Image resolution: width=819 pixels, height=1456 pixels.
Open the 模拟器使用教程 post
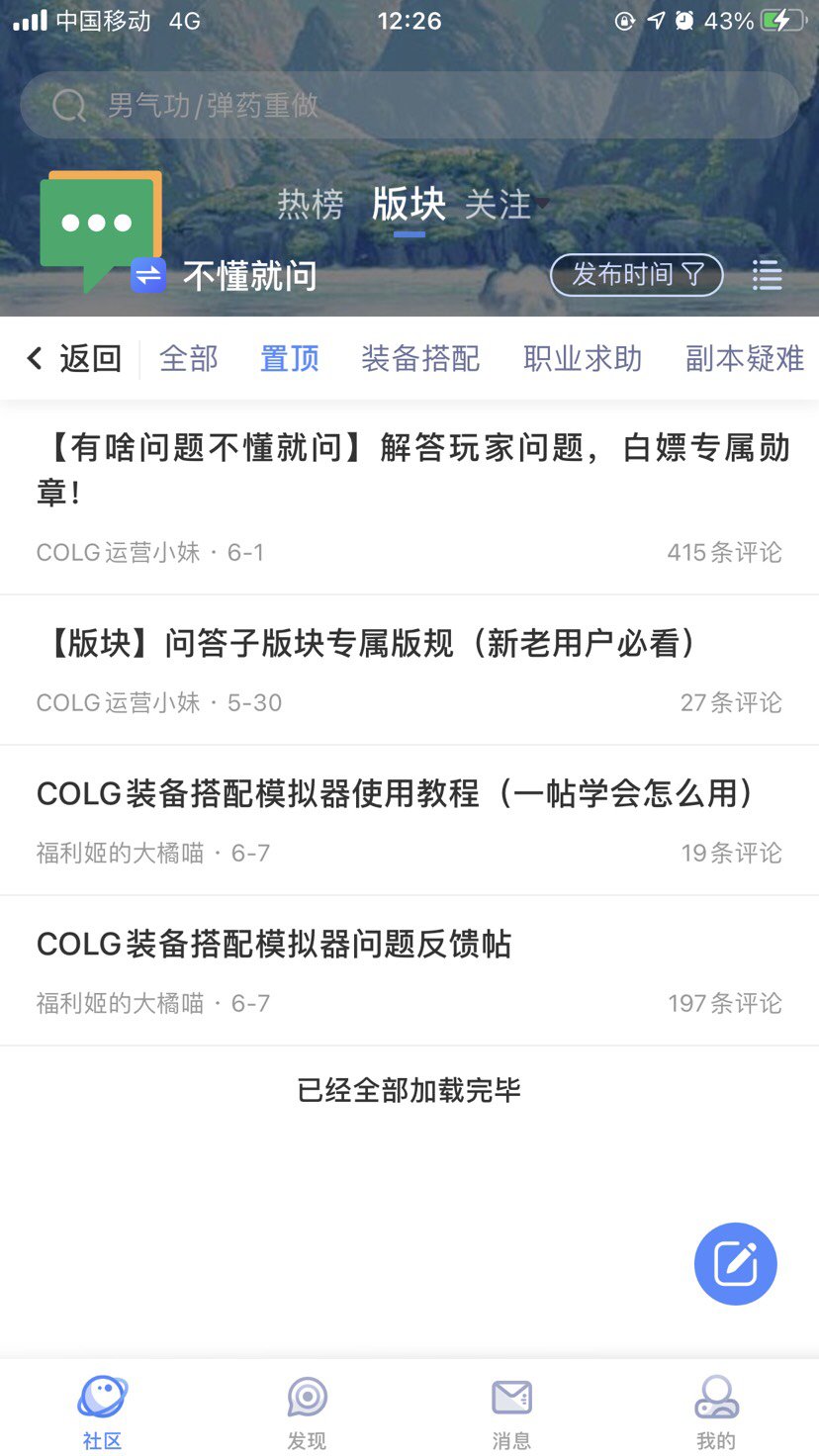coord(409,820)
